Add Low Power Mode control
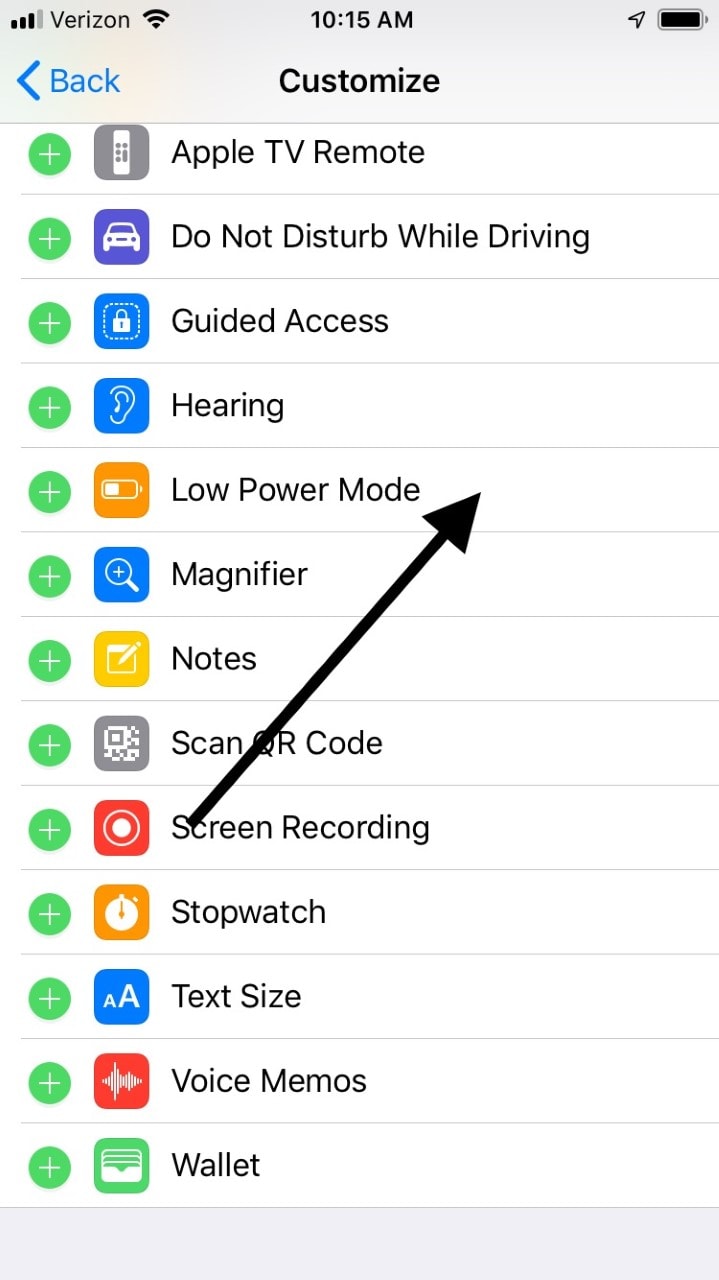This screenshot has width=719, height=1280. point(50,491)
